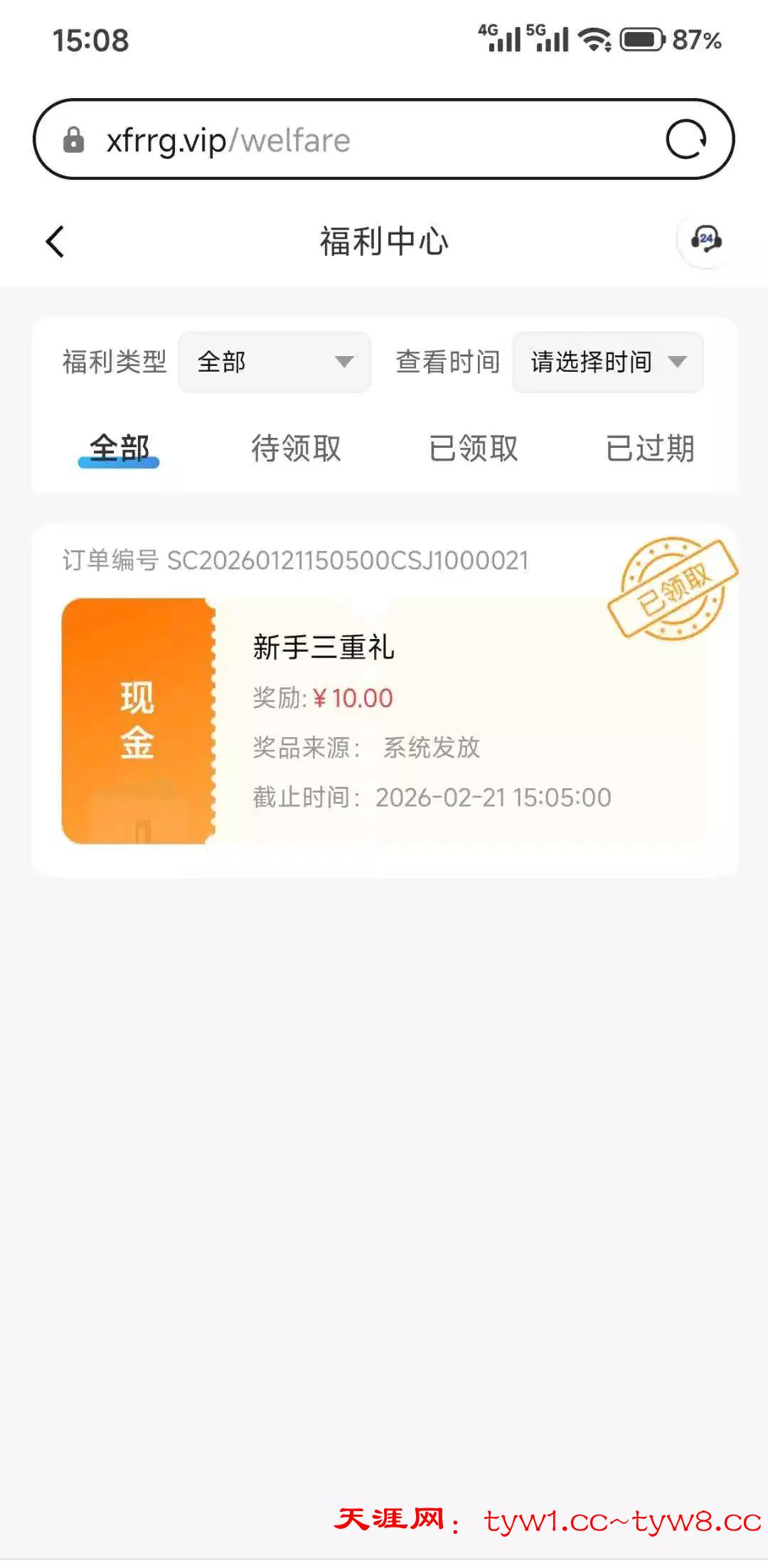
Task: Switch to the 已领取 tab
Action: pyautogui.click(x=473, y=449)
